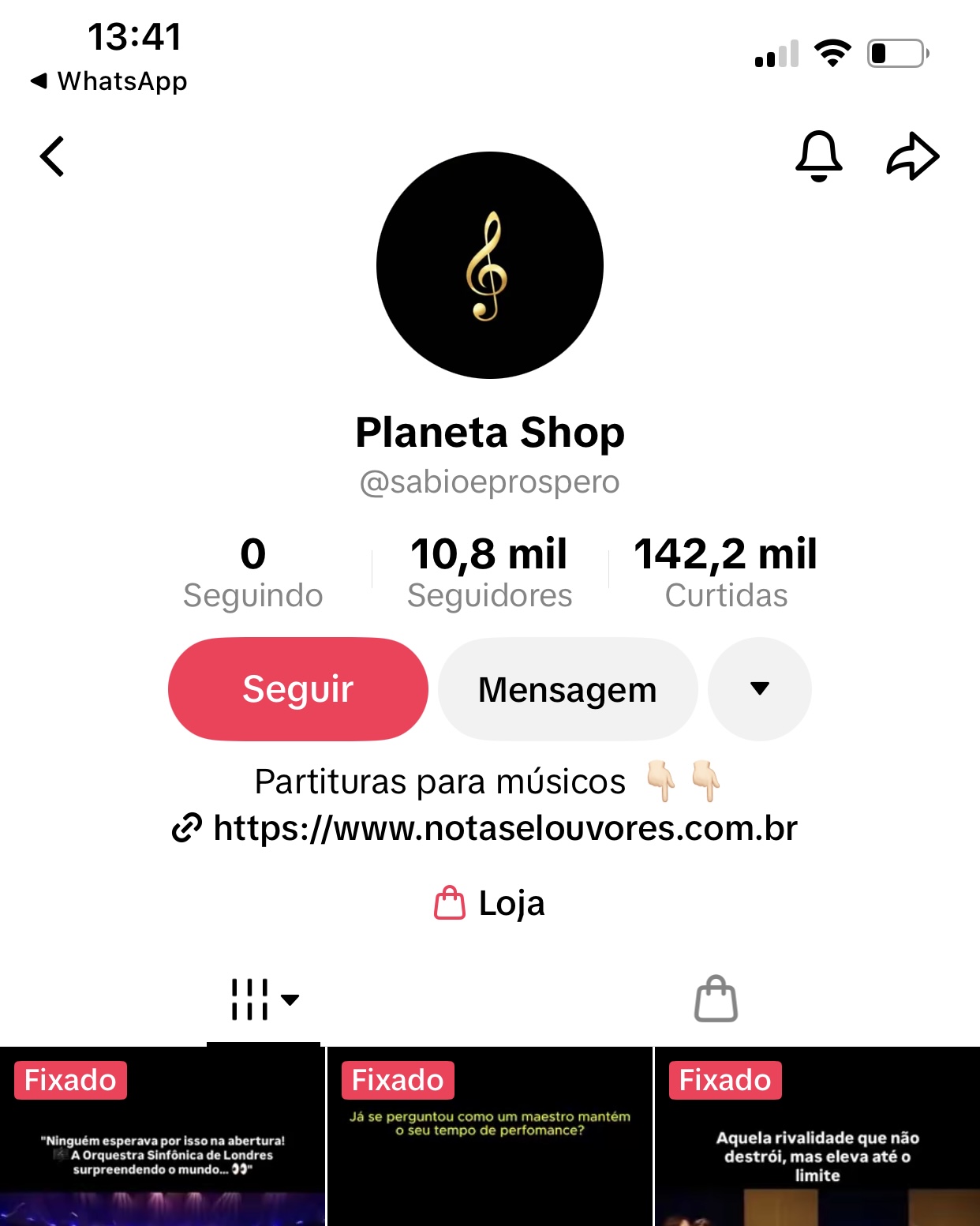Image resolution: width=980 pixels, height=1226 pixels.
Task: Open the shopping bag product tab
Action: [716, 1000]
